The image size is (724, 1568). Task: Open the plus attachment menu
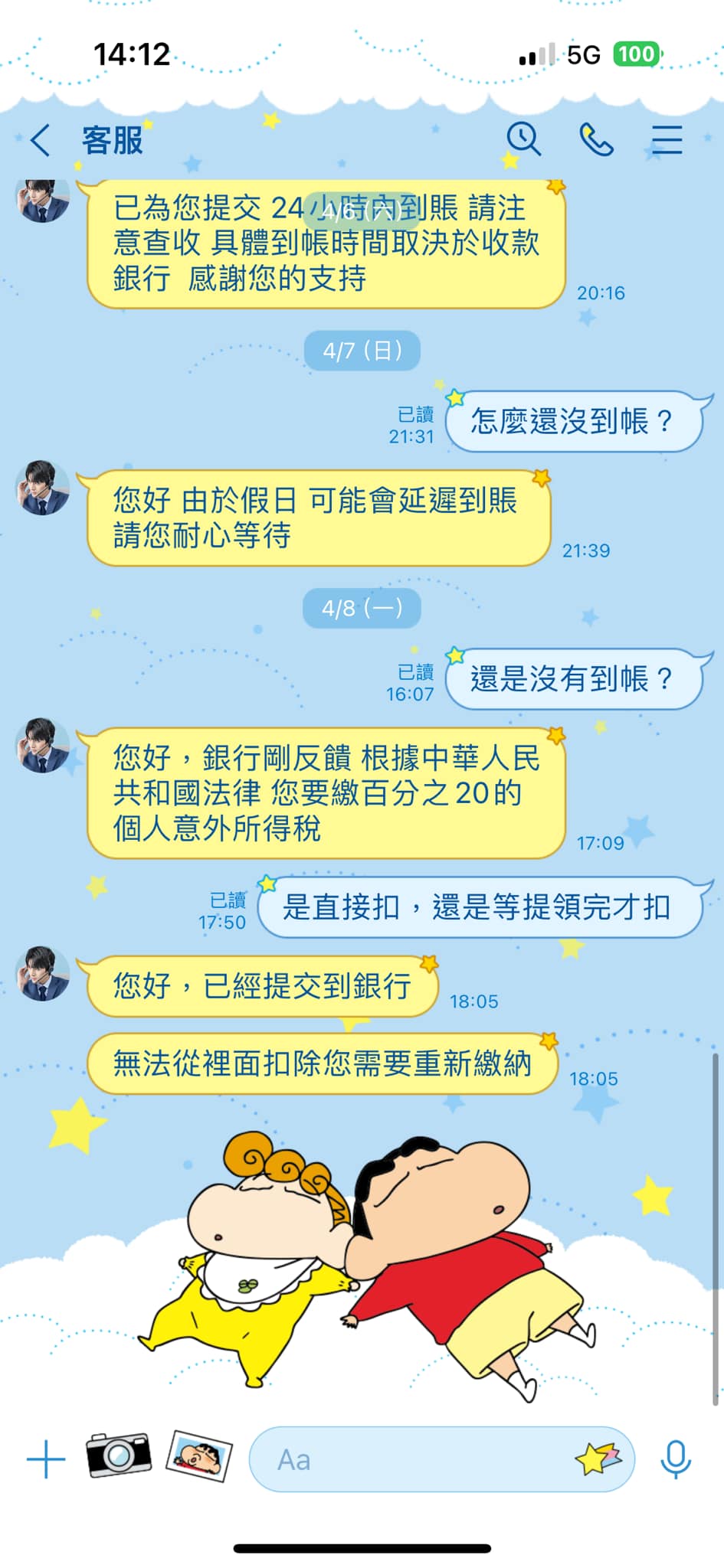click(x=46, y=1459)
